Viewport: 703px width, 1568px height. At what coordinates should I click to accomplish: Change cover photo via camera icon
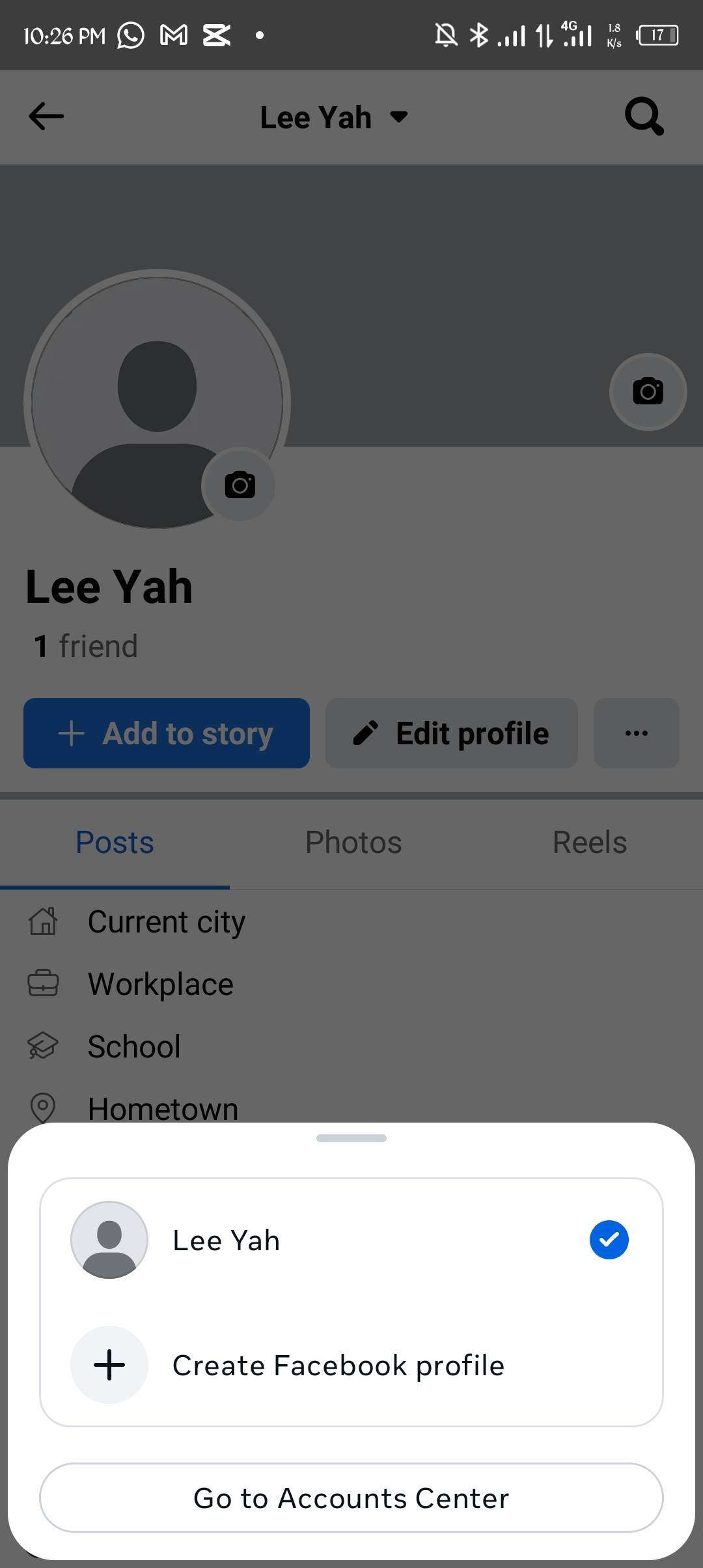(x=648, y=391)
